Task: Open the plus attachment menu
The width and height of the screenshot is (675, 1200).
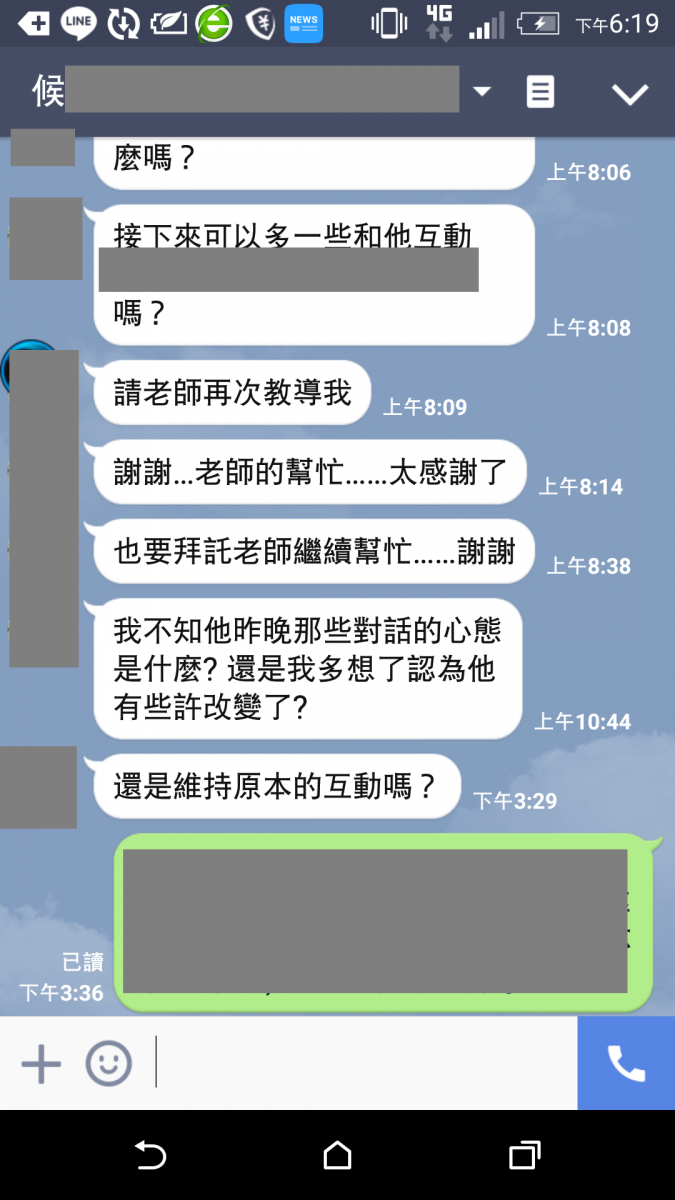Action: [x=41, y=1064]
